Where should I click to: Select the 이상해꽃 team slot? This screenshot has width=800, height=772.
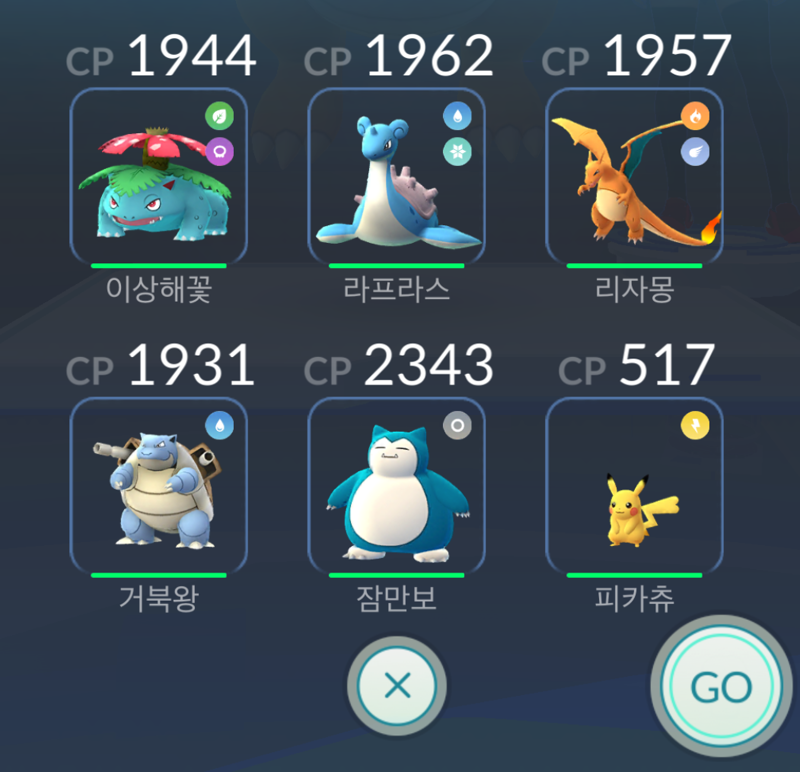pyautogui.click(x=158, y=176)
